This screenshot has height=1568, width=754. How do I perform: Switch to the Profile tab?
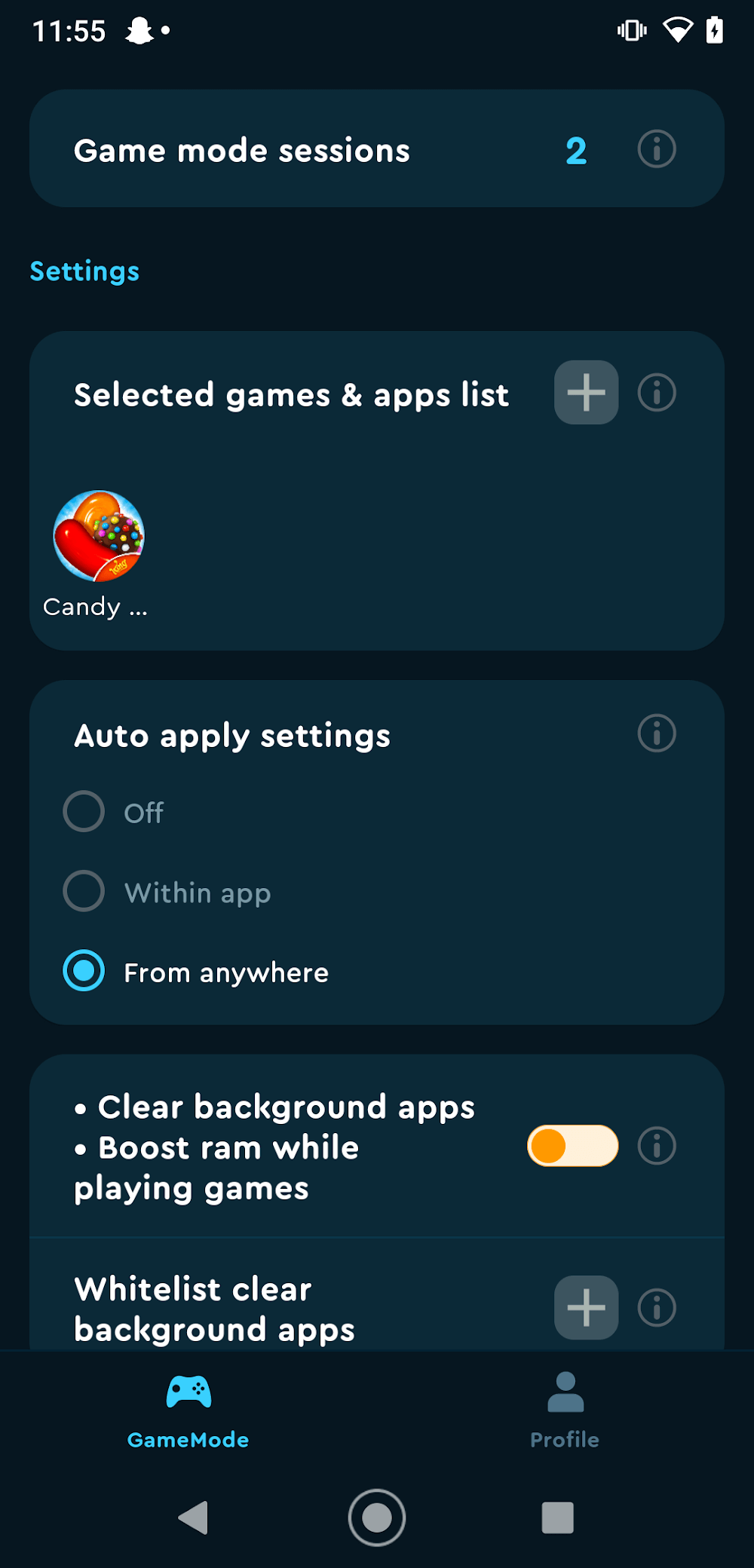click(x=565, y=1410)
